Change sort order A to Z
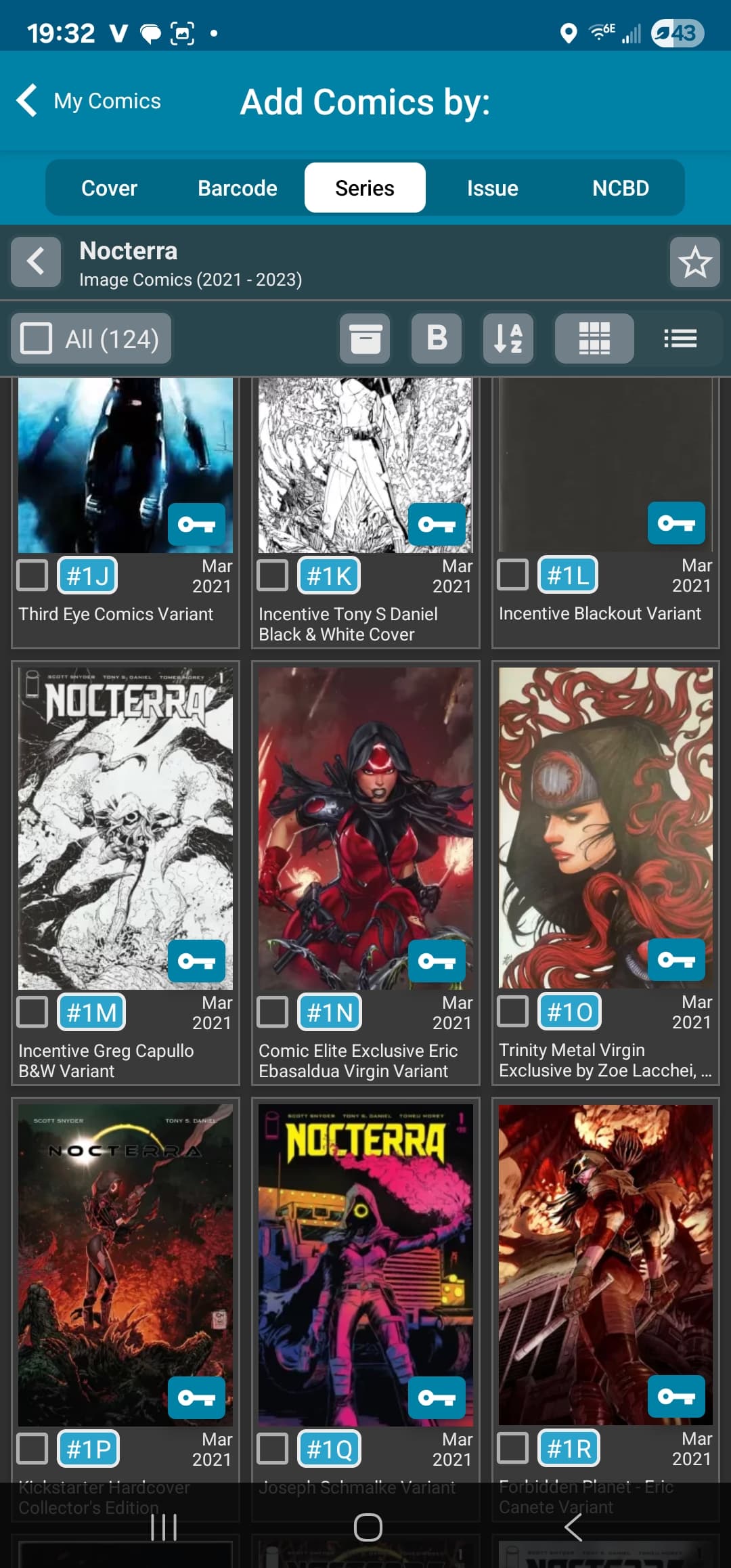Screen dimensions: 731x1568 (508, 338)
